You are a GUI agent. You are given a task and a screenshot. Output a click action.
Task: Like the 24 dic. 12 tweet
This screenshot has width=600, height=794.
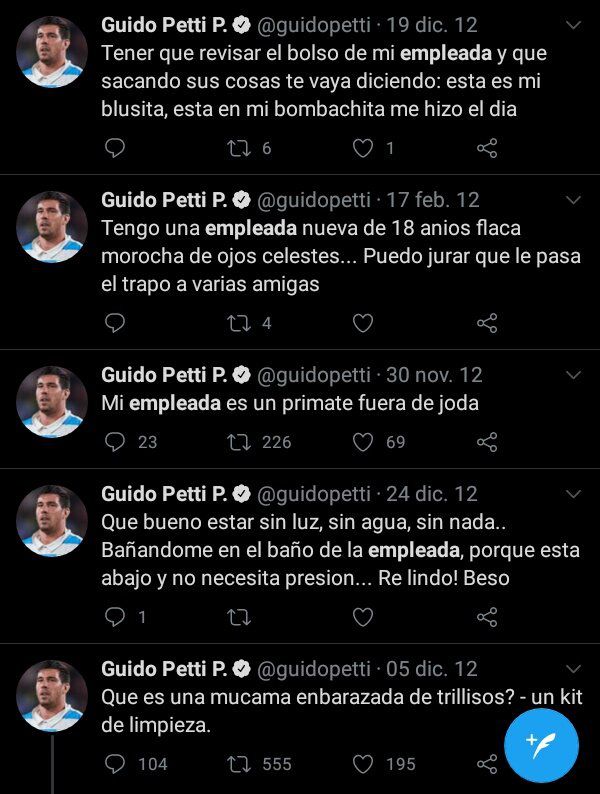(x=363, y=617)
